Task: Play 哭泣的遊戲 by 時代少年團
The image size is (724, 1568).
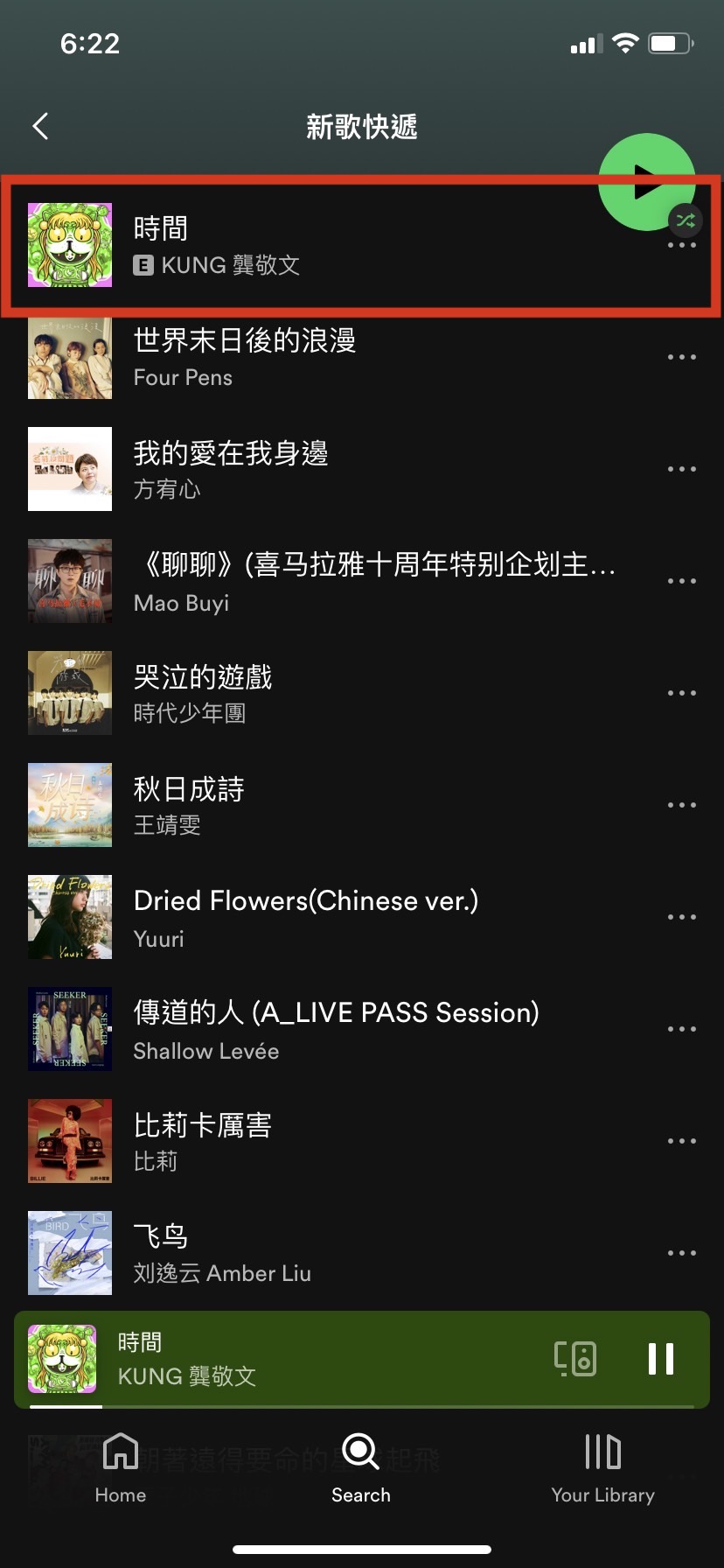Action: pos(203,694)
